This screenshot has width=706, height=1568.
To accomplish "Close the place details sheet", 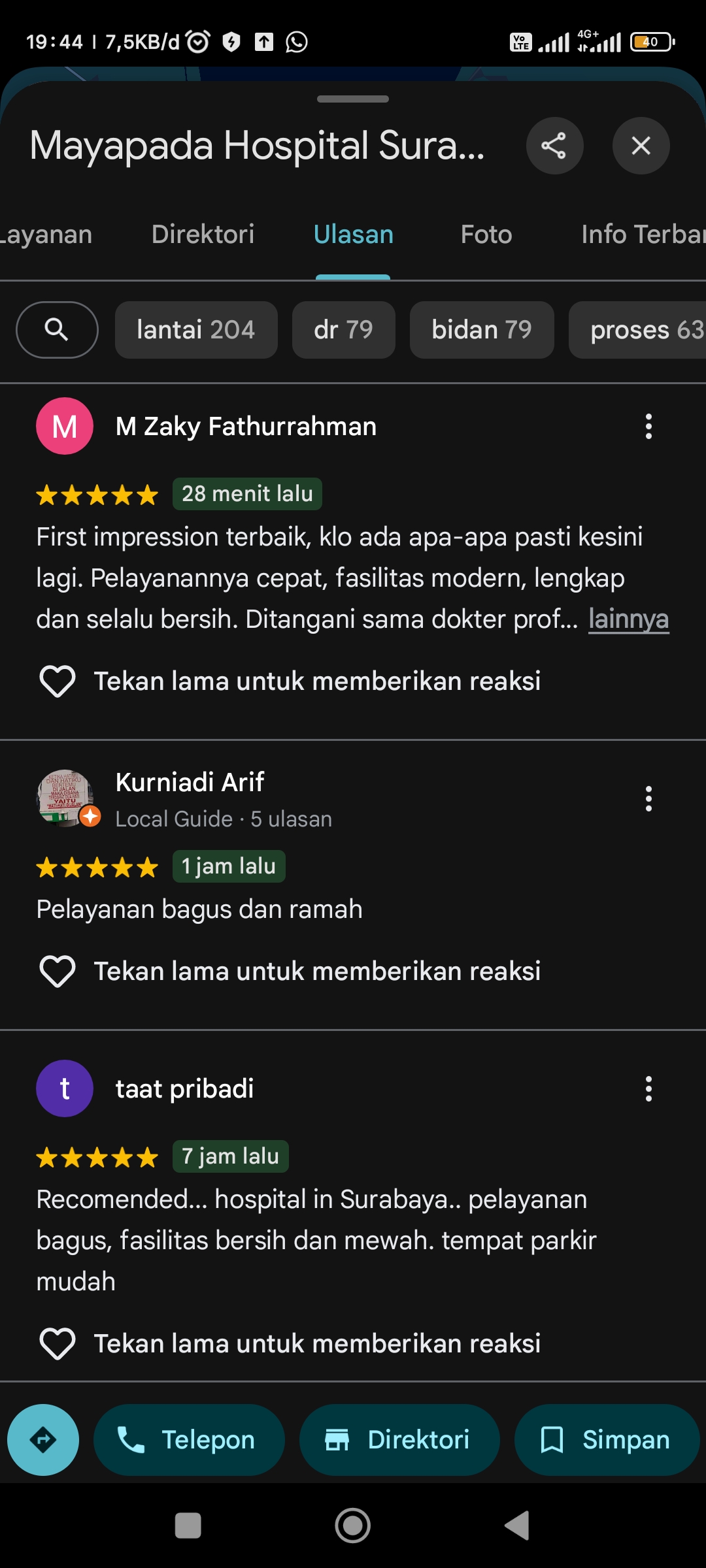I will coord(641,146).
